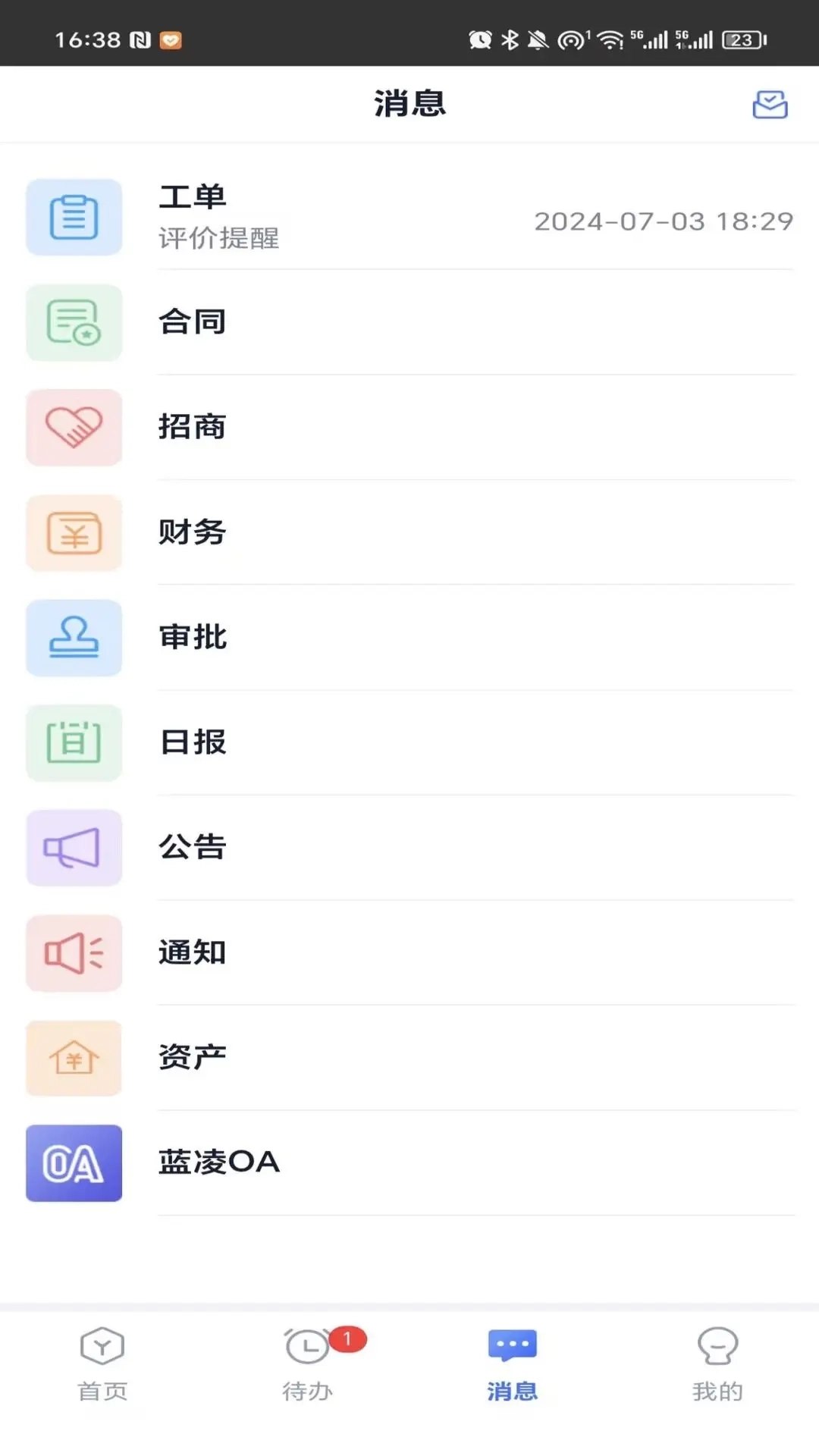Open the 财务 finance icon

74,533
